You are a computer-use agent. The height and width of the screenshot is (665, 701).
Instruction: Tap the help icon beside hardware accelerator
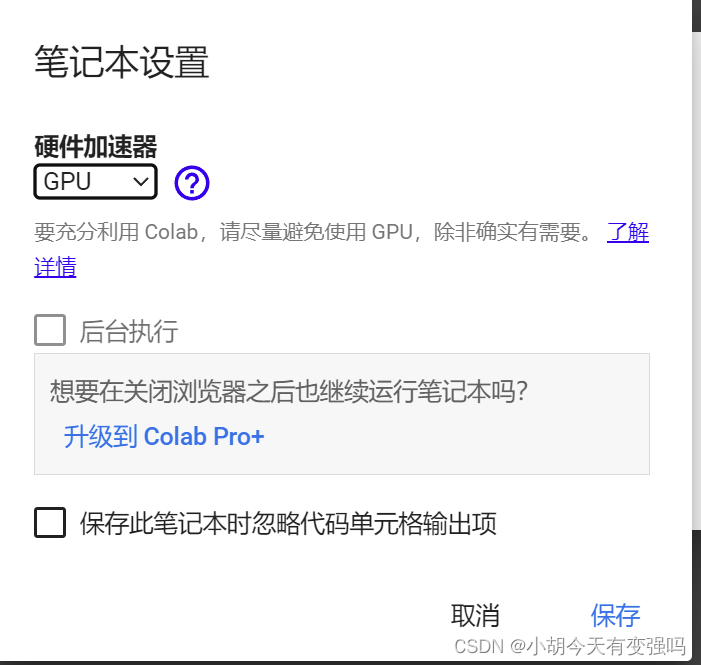click(x=192, y=182)
